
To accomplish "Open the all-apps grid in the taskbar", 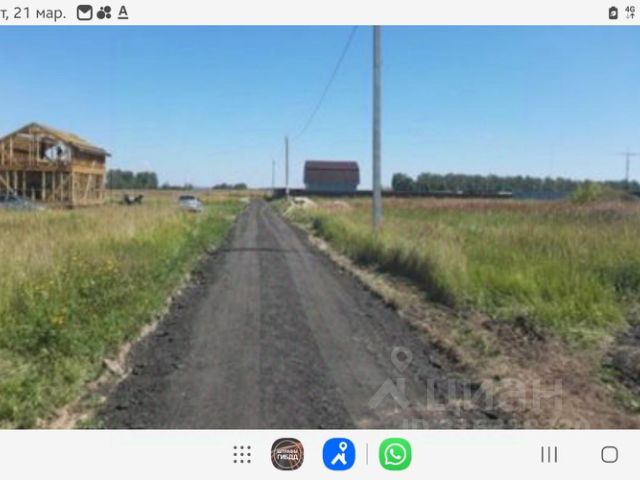I will point(242,454).
